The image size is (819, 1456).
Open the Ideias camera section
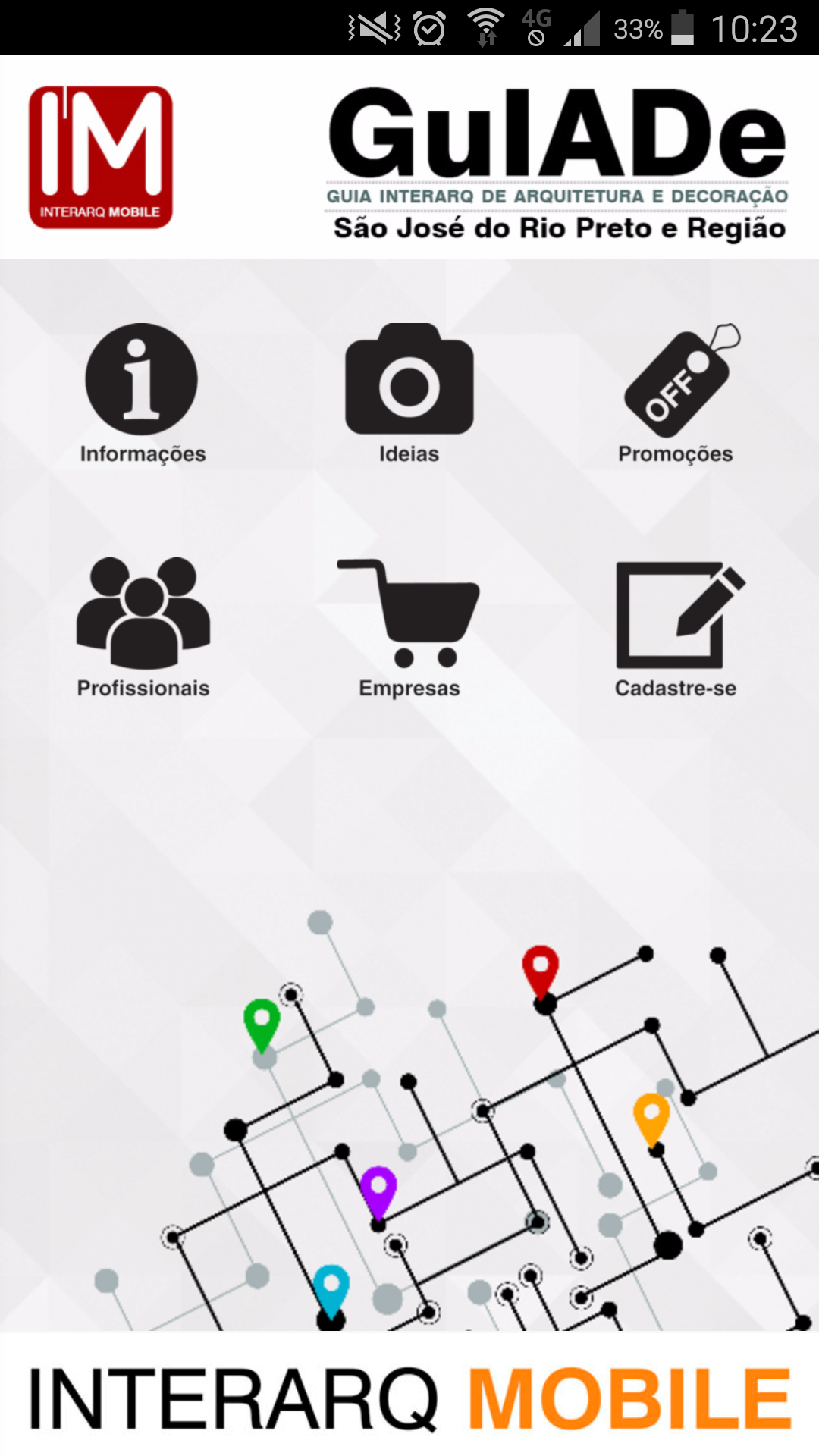[409, 393]
